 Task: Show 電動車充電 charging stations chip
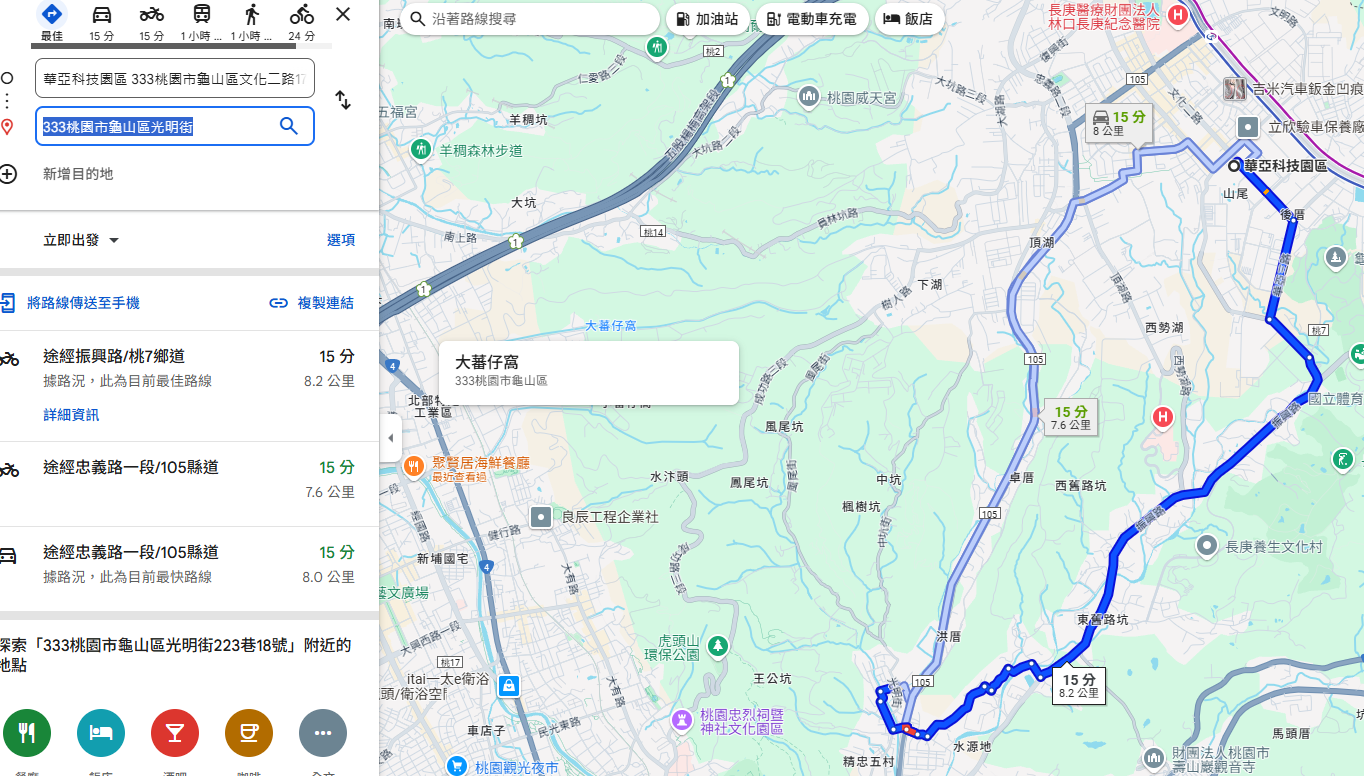812,19
